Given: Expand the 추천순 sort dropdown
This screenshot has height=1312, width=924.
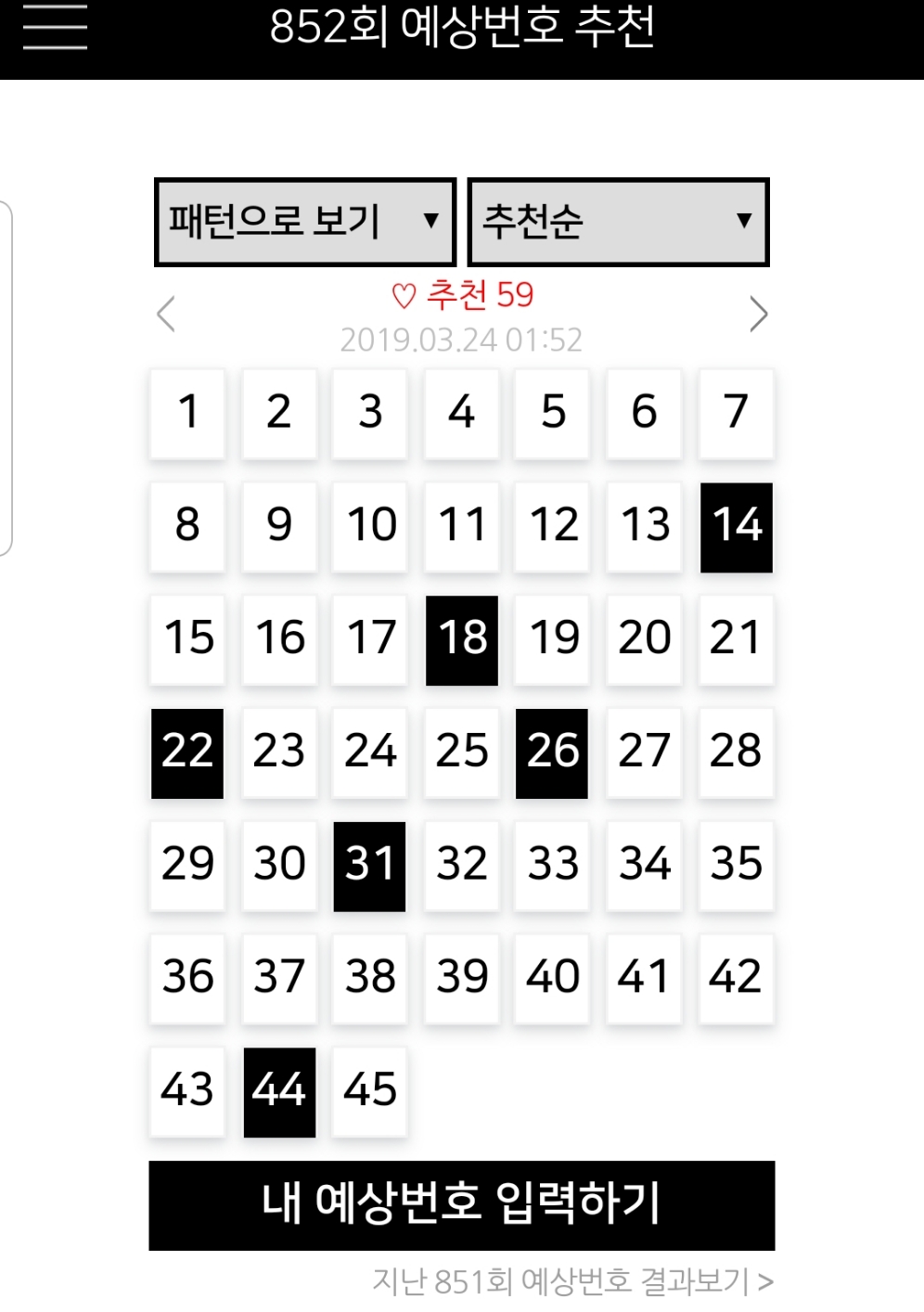Looking at the screenshot, I should tap(618, 222).
